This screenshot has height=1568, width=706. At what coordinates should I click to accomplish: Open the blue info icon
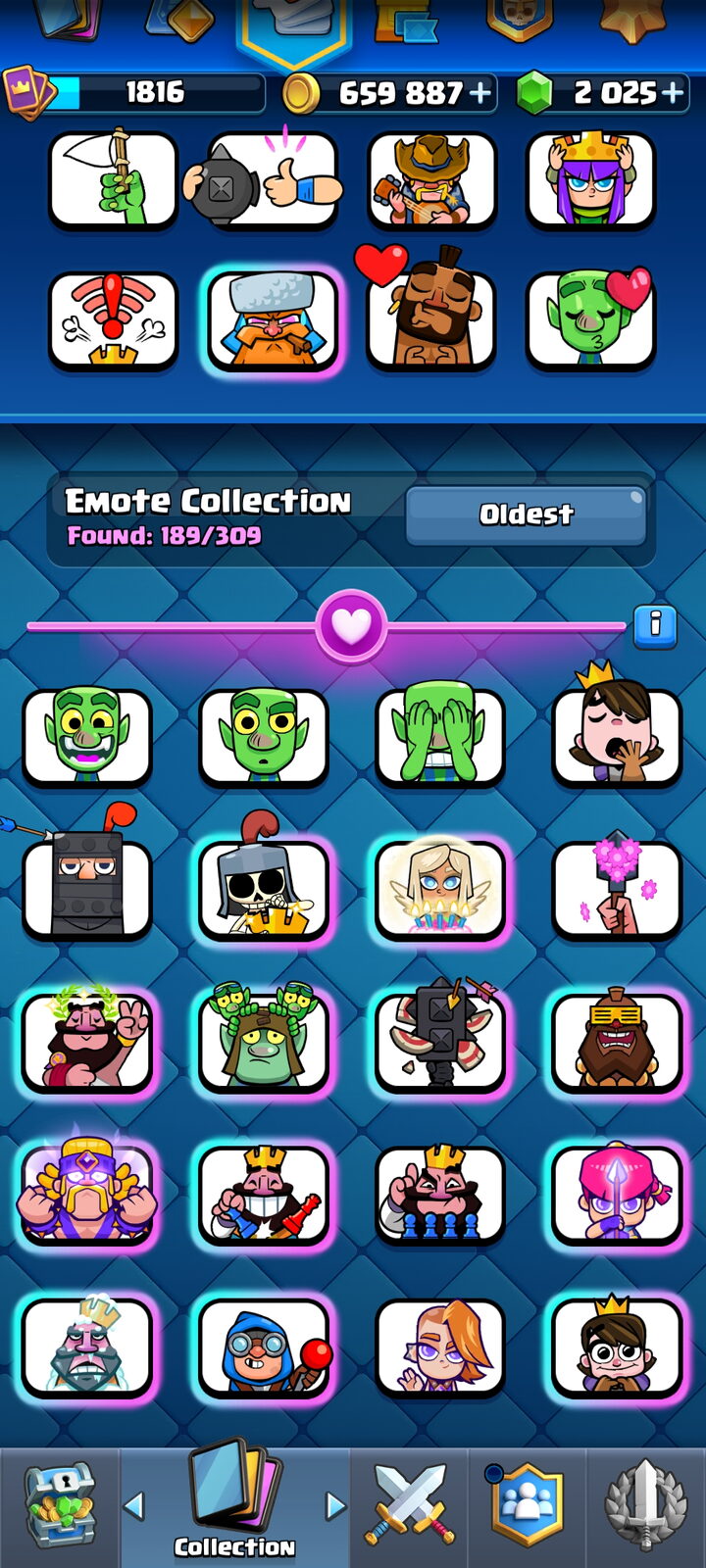pyautogui.click(x=655, y=625)
